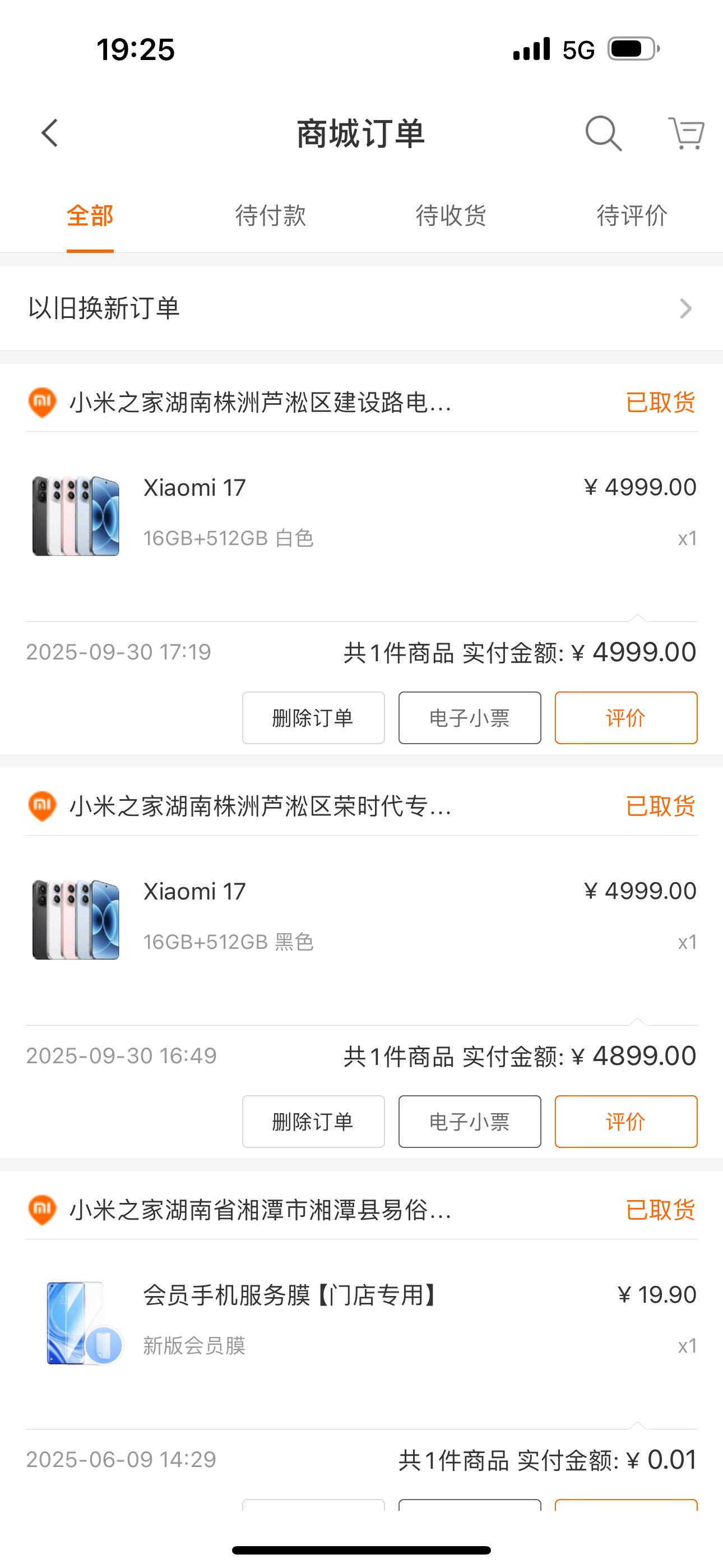Switch to the 待评价 tab
The image size is (723, 1568).
tap(632, 216)
